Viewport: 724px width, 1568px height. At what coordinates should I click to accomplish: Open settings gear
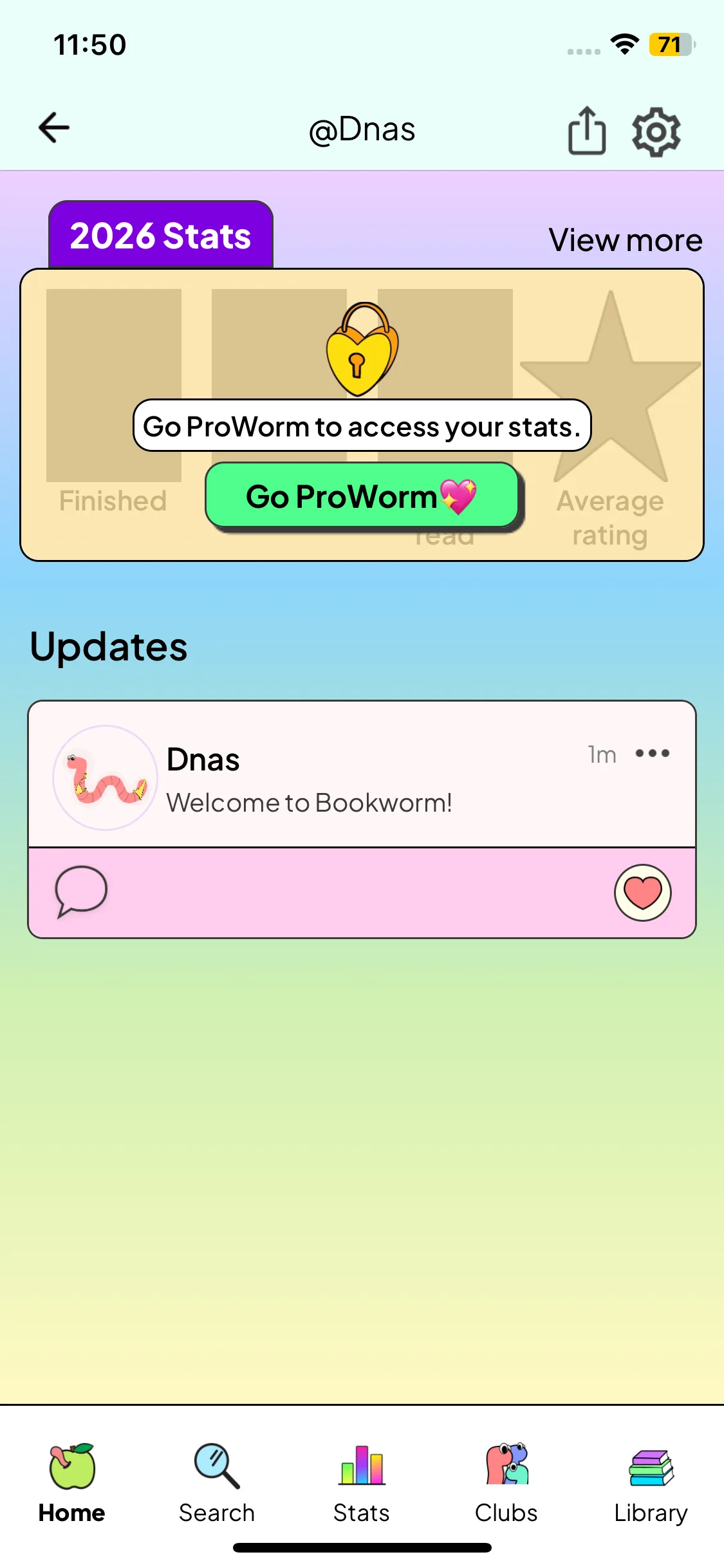[656, 132]
